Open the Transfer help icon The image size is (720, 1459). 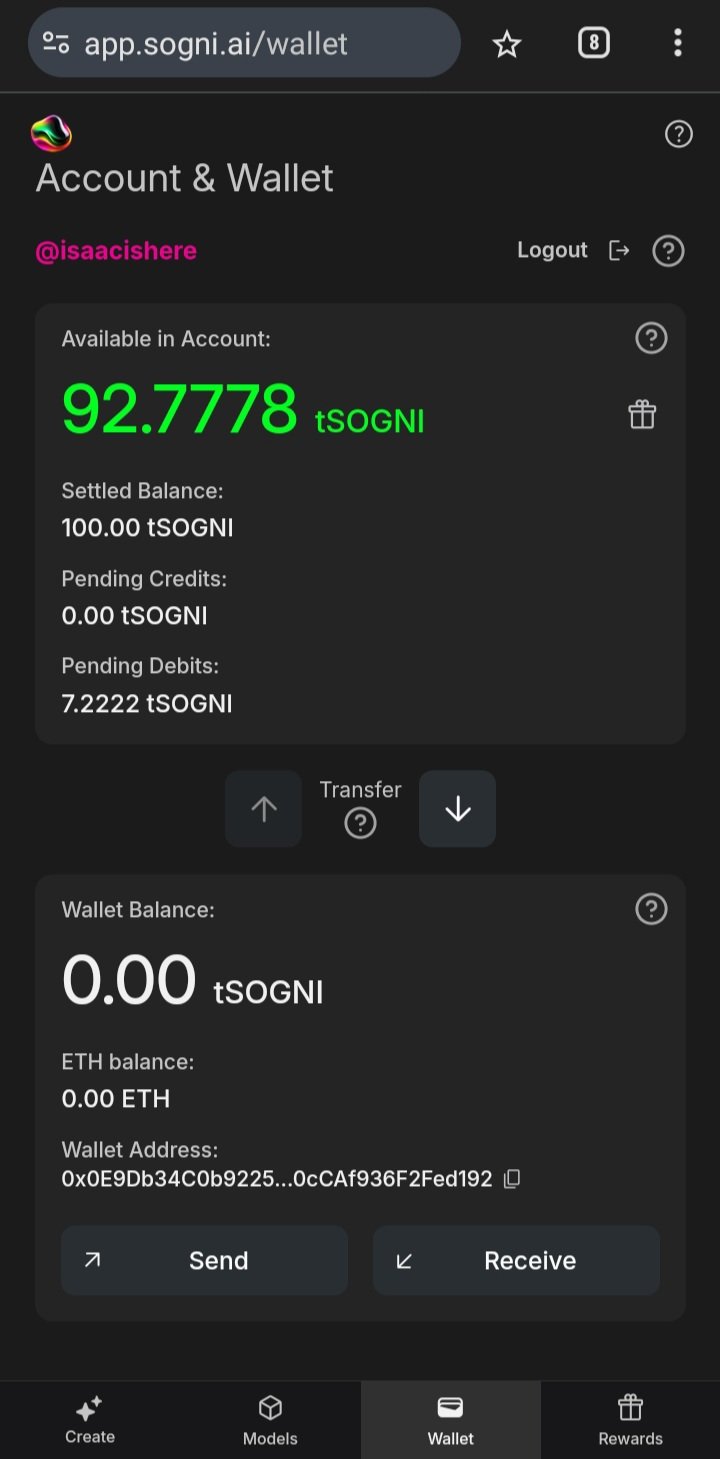click(360, 823)
